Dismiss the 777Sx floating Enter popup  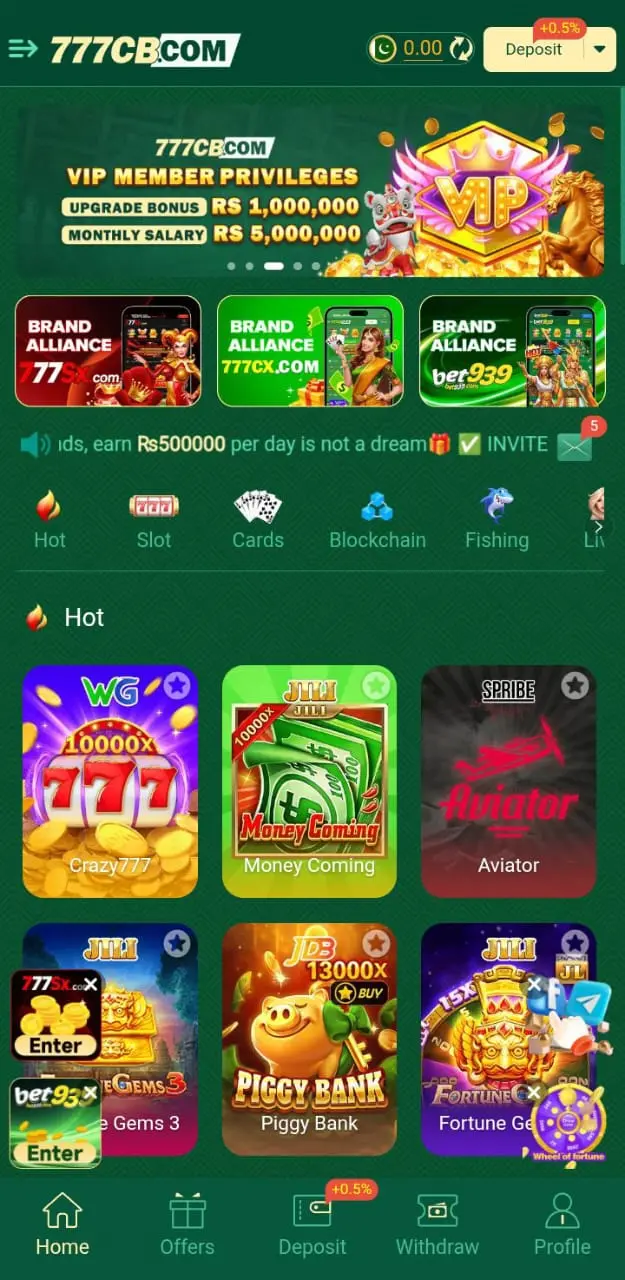click(x=91, y=985)
